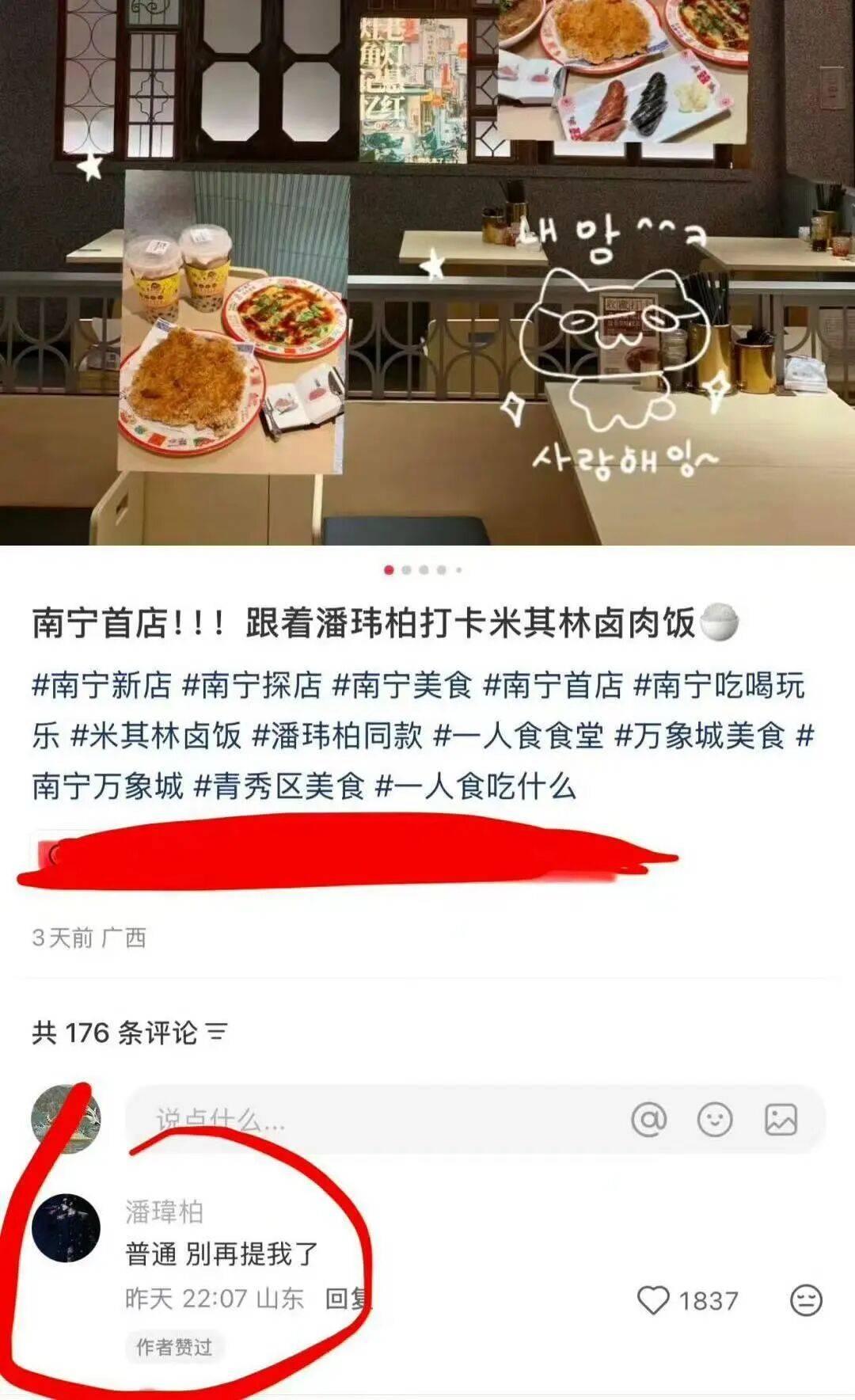The width and height of the screenshot is (855, 1400).
Task: Change comment sort order next to 176 条评论
Action: [216, 1033]
